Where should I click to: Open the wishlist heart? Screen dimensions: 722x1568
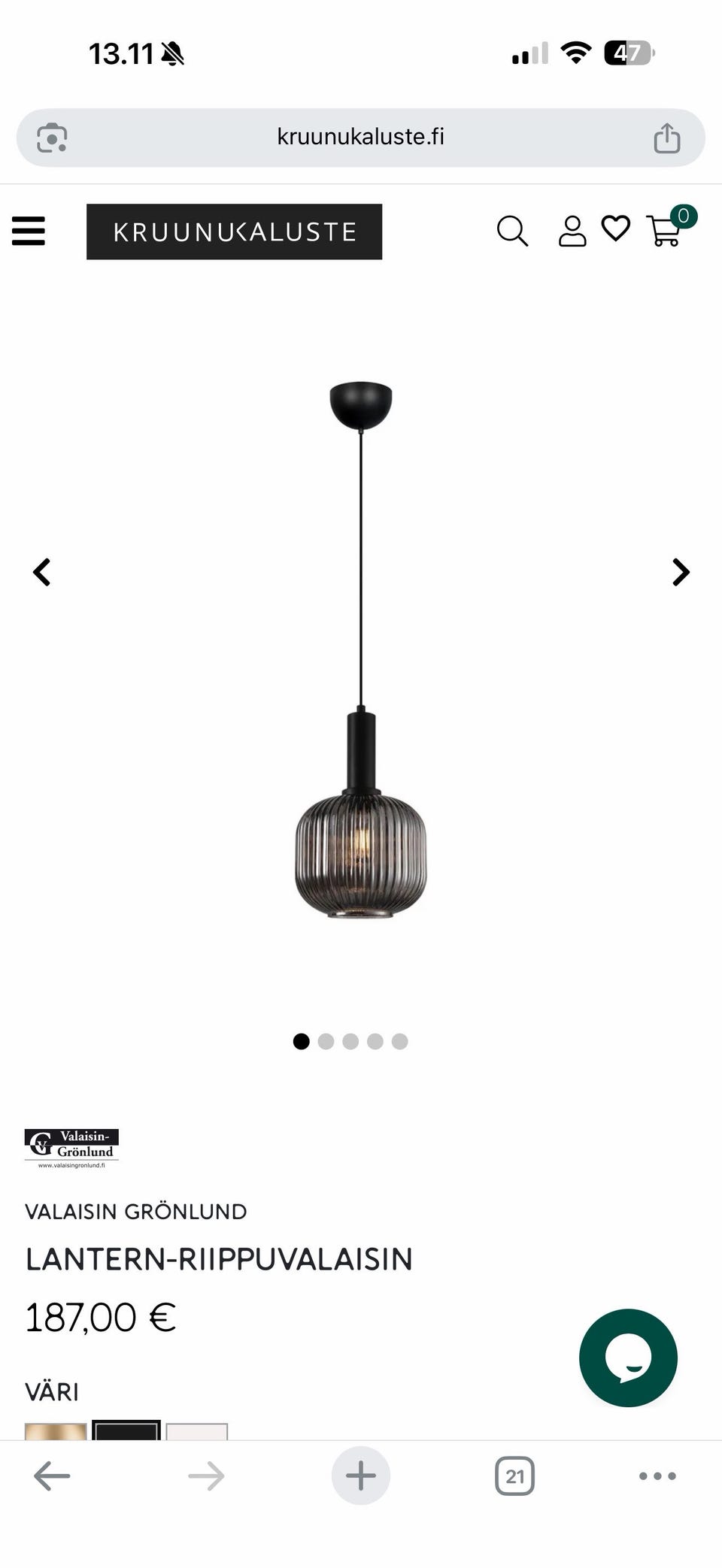click(x=615, y=229)
